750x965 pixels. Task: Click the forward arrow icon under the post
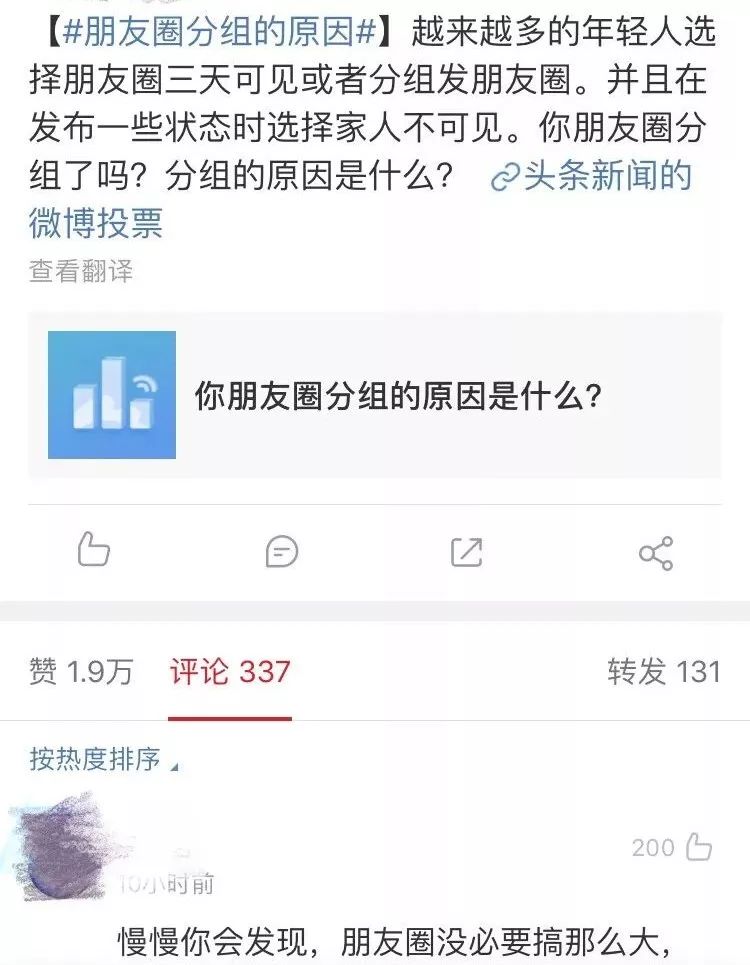pos(467,549)
